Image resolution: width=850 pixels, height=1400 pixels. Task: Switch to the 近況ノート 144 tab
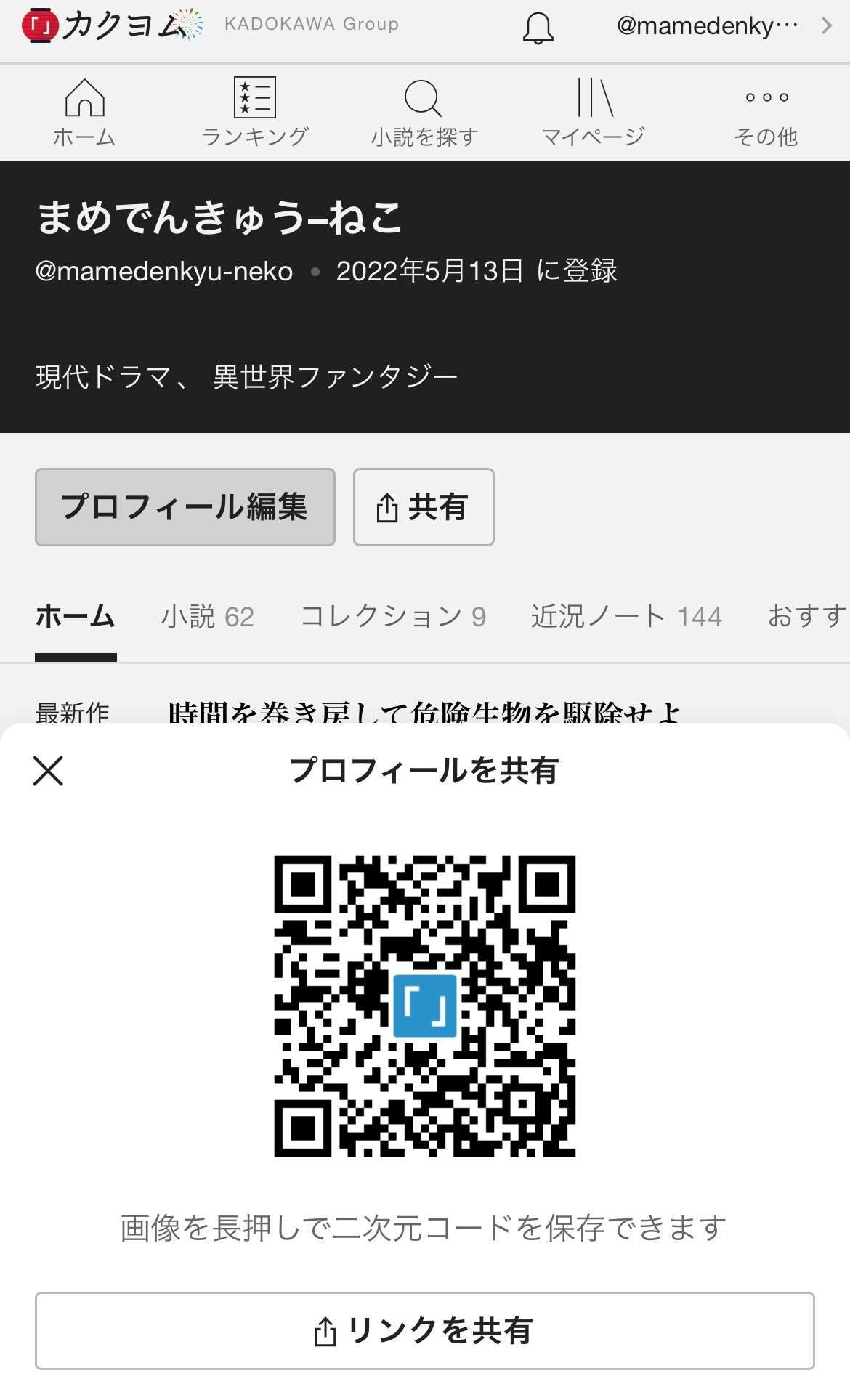(626, 616)
